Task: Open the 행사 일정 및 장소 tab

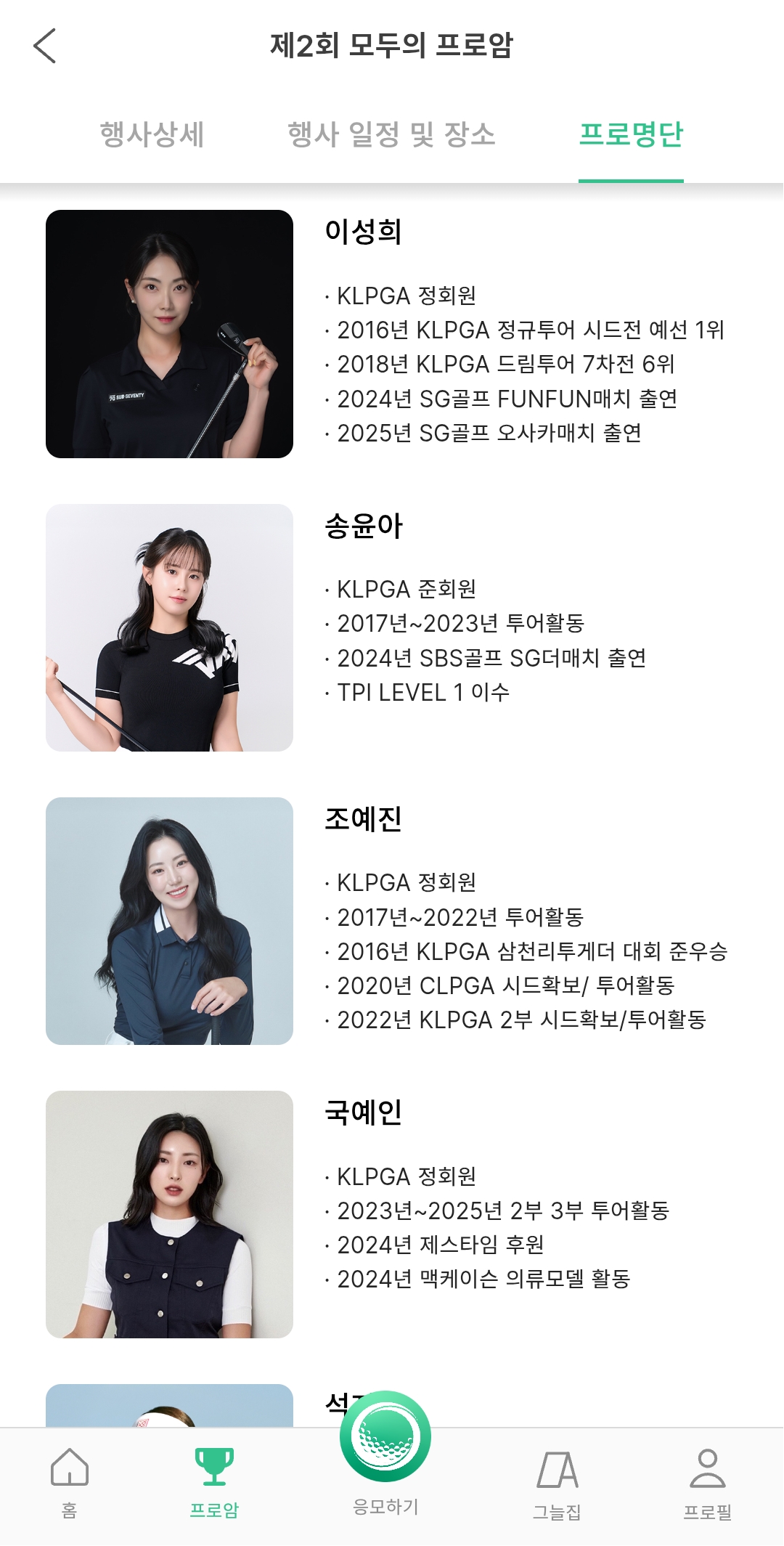Action: click(x=391, y=134)
